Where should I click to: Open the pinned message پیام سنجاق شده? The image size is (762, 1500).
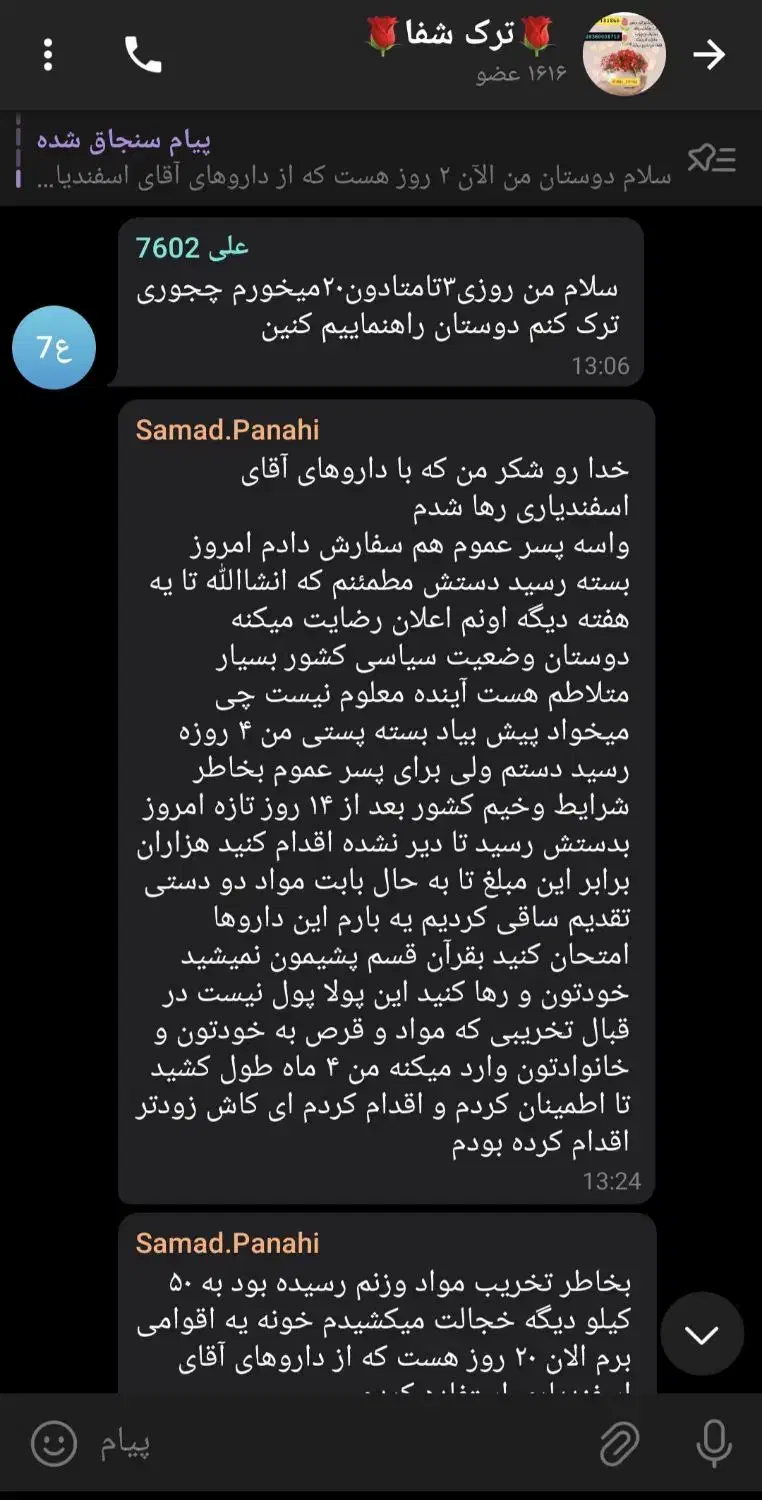(350, 158)
